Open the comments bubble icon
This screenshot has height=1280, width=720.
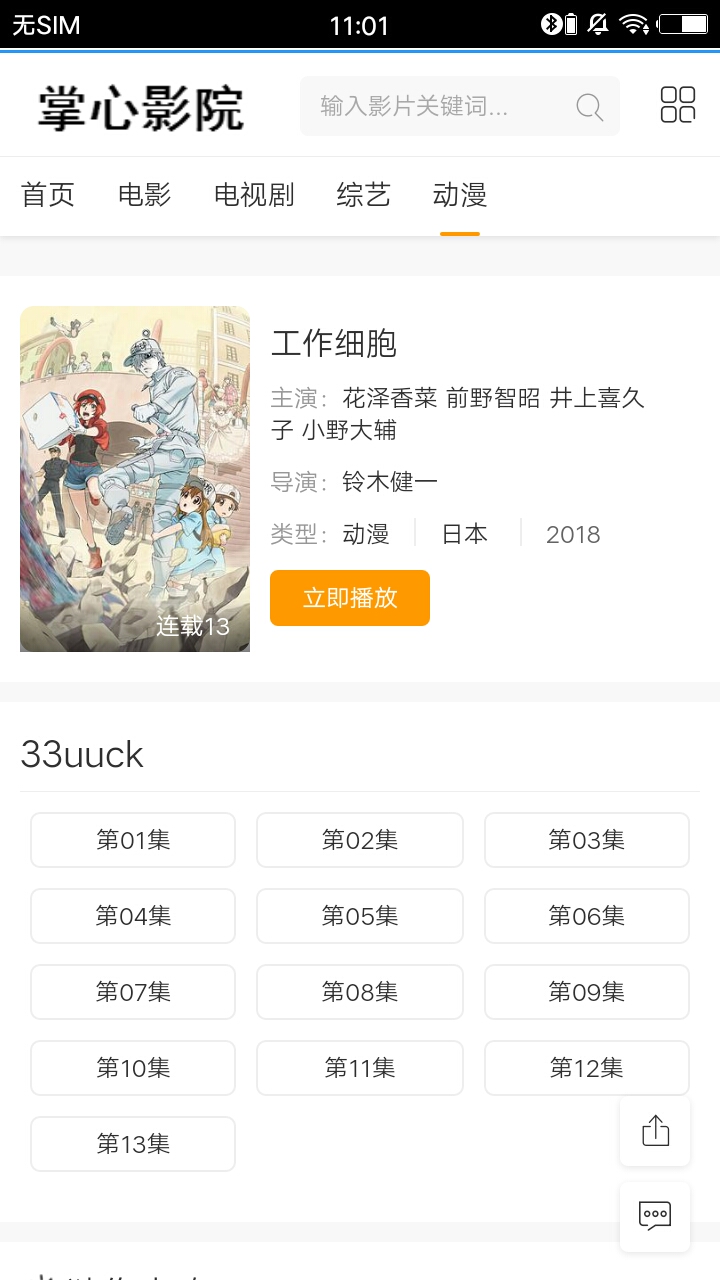pos(655,1216)
